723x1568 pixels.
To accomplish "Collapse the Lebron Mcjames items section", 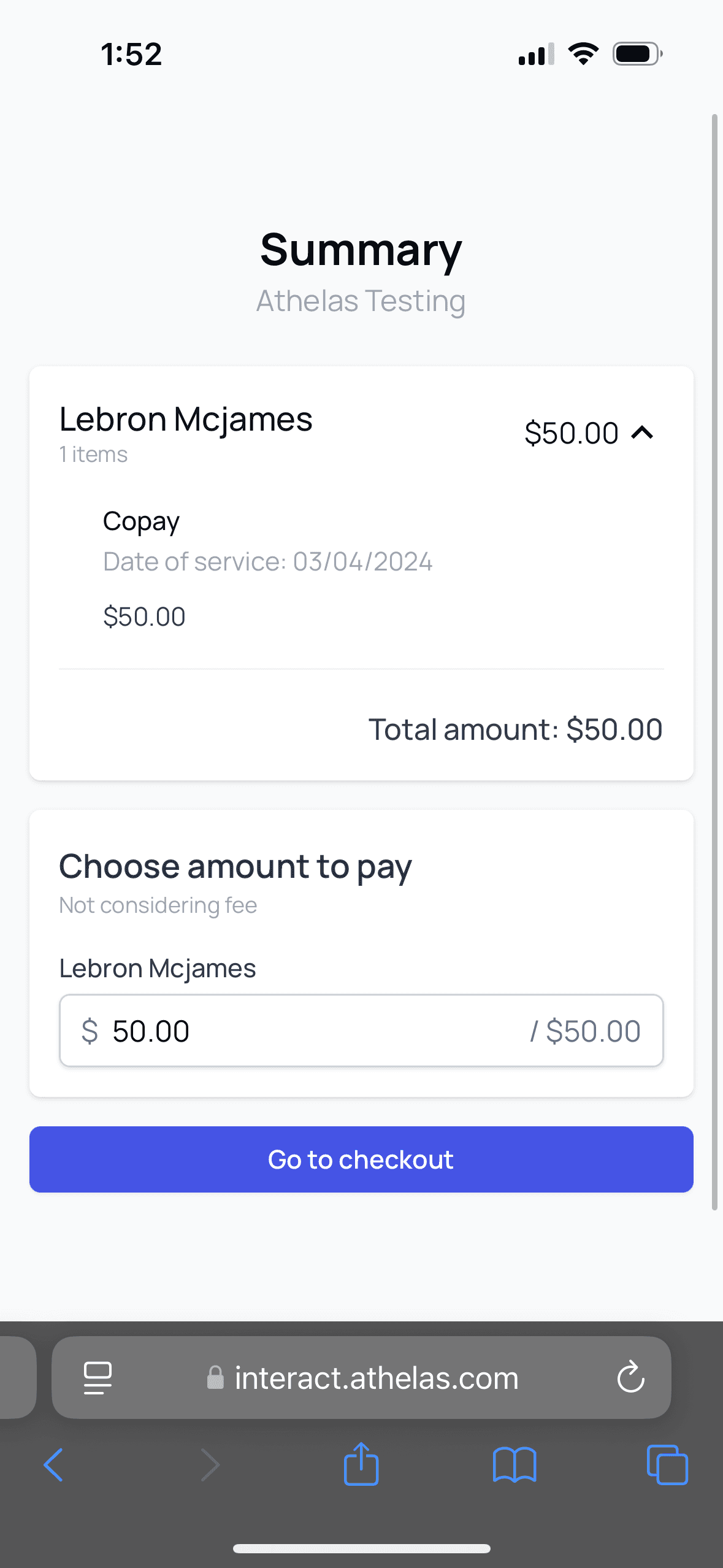I will [x=642, y=433].
